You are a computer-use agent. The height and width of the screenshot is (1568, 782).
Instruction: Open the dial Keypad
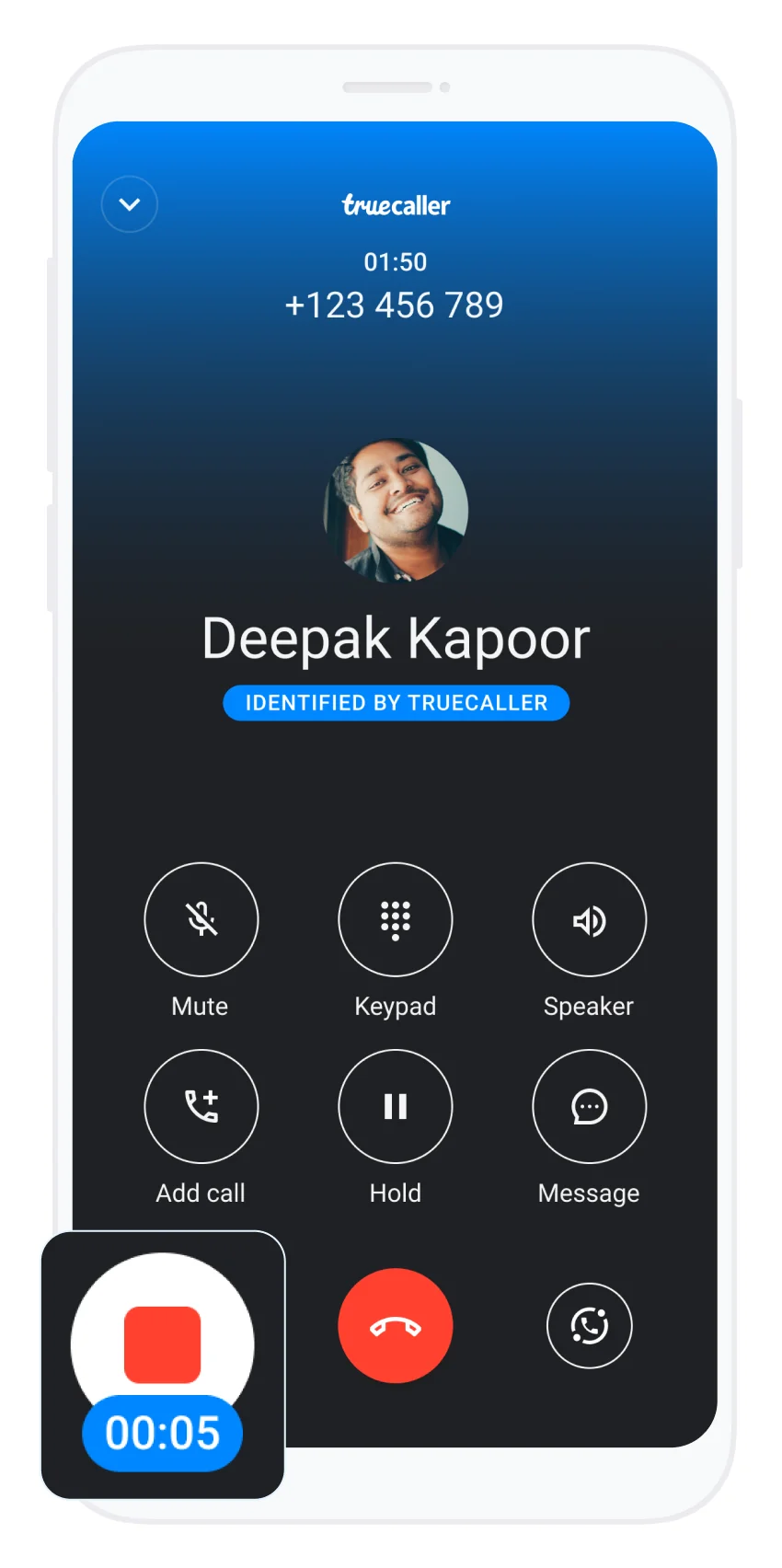click(395, 919)
